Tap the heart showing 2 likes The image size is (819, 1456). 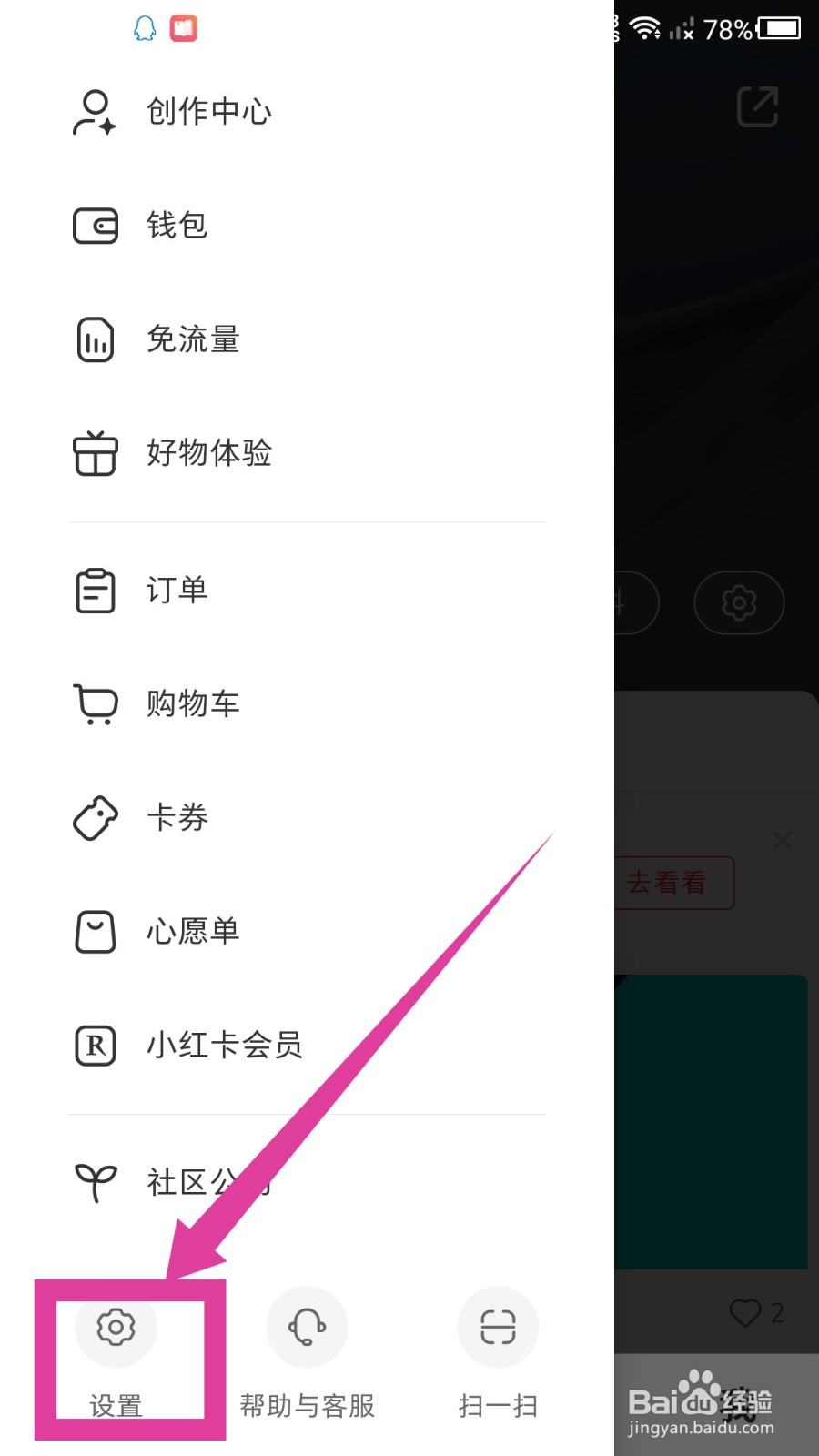point(748,1313)
